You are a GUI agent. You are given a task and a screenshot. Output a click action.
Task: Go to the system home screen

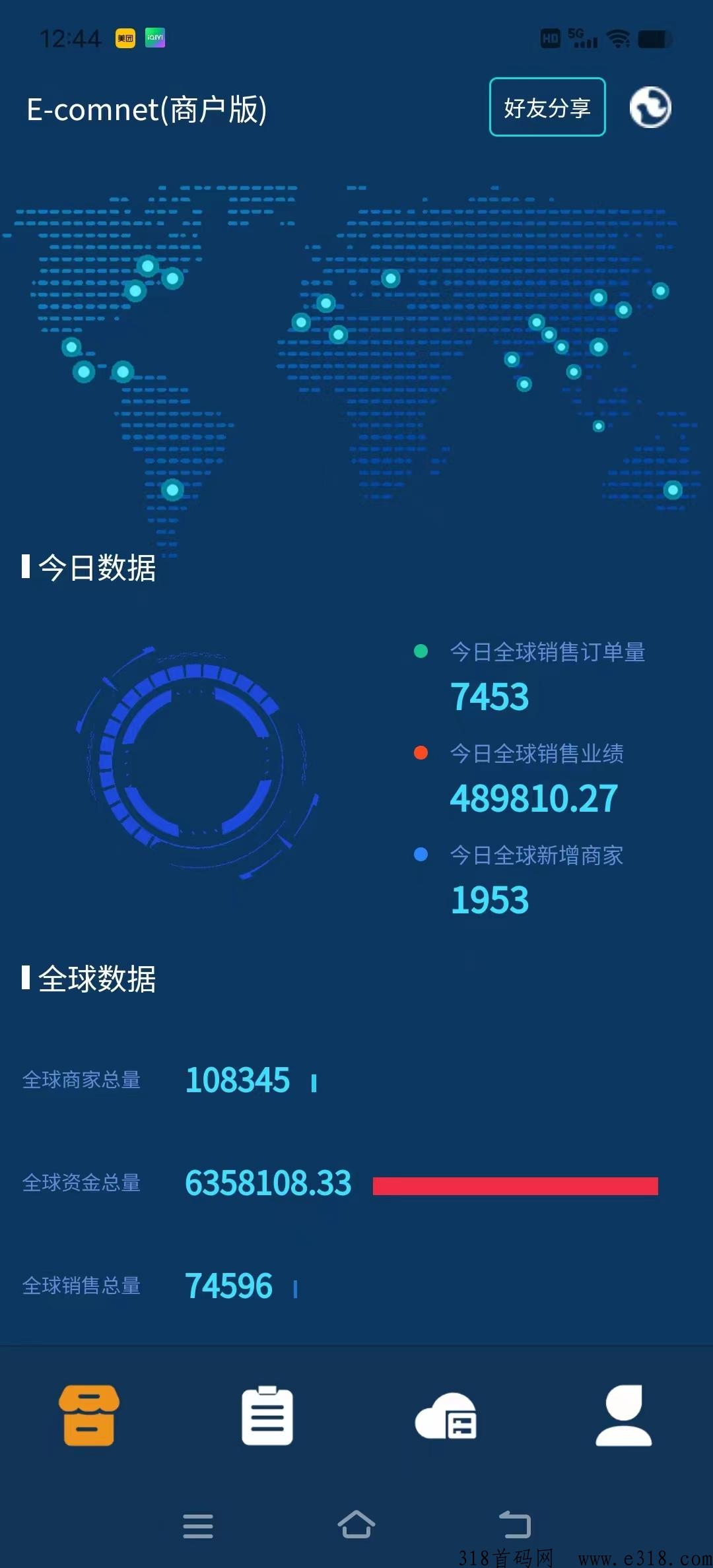click(356, 1524)
